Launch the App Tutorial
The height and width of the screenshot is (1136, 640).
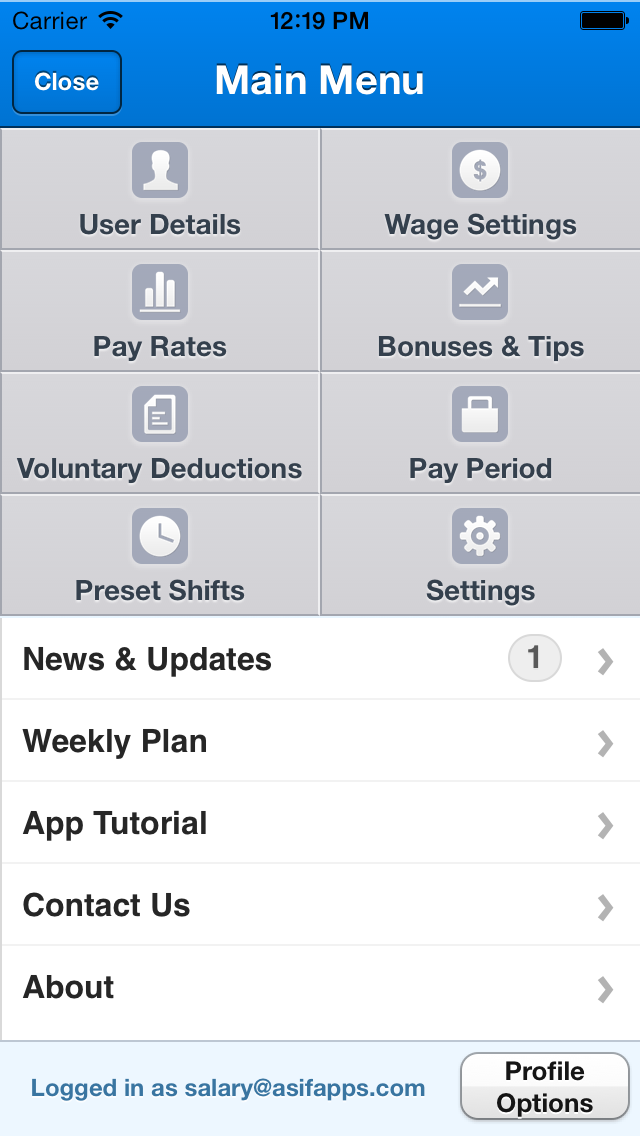320,822
